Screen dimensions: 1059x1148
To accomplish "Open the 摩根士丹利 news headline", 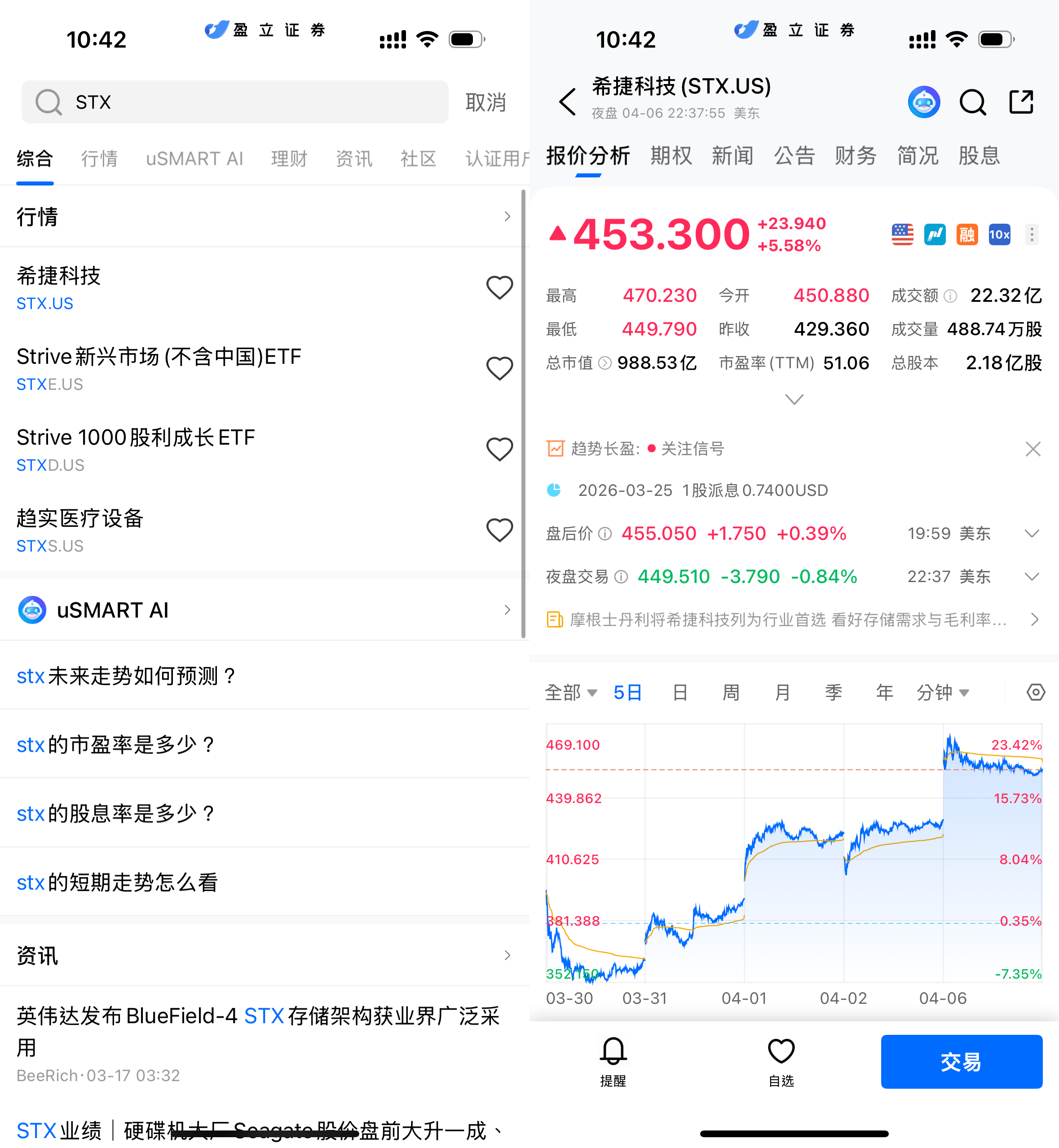I will [788, 619].
